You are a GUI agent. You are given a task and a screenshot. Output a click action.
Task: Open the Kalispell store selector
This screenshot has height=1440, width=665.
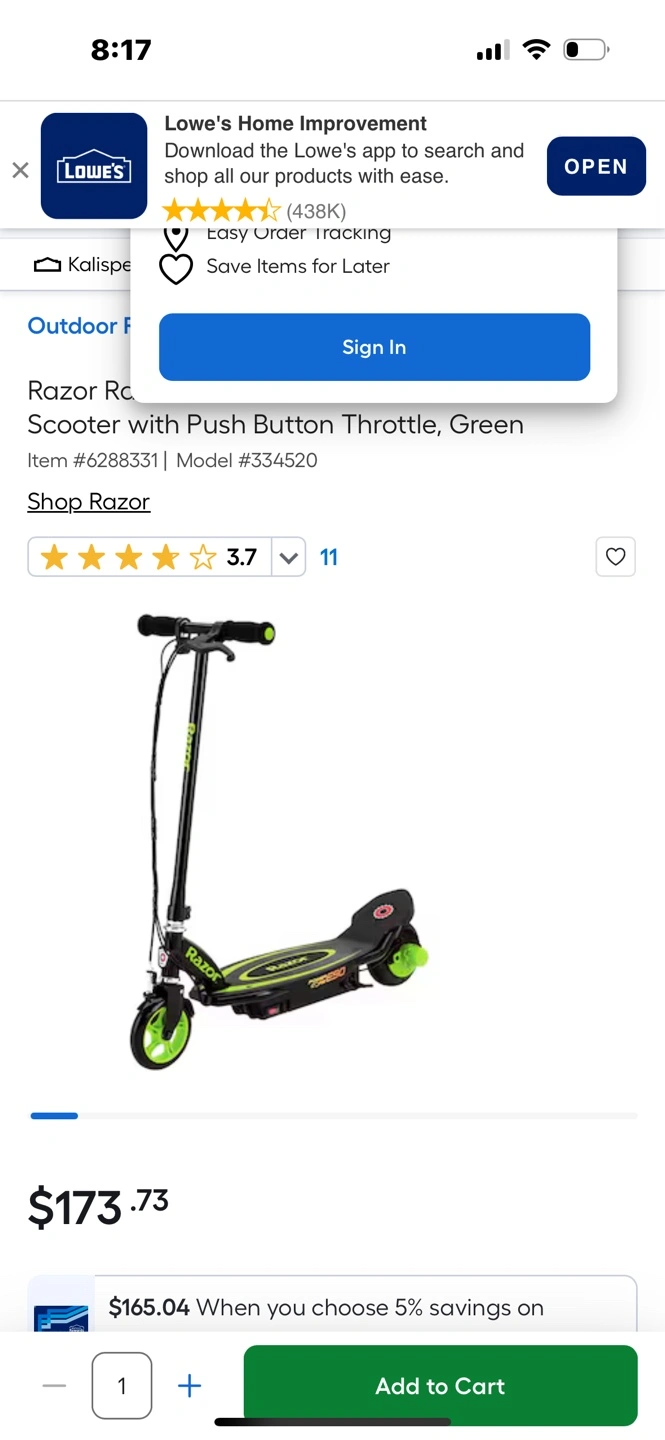(82, 265)
